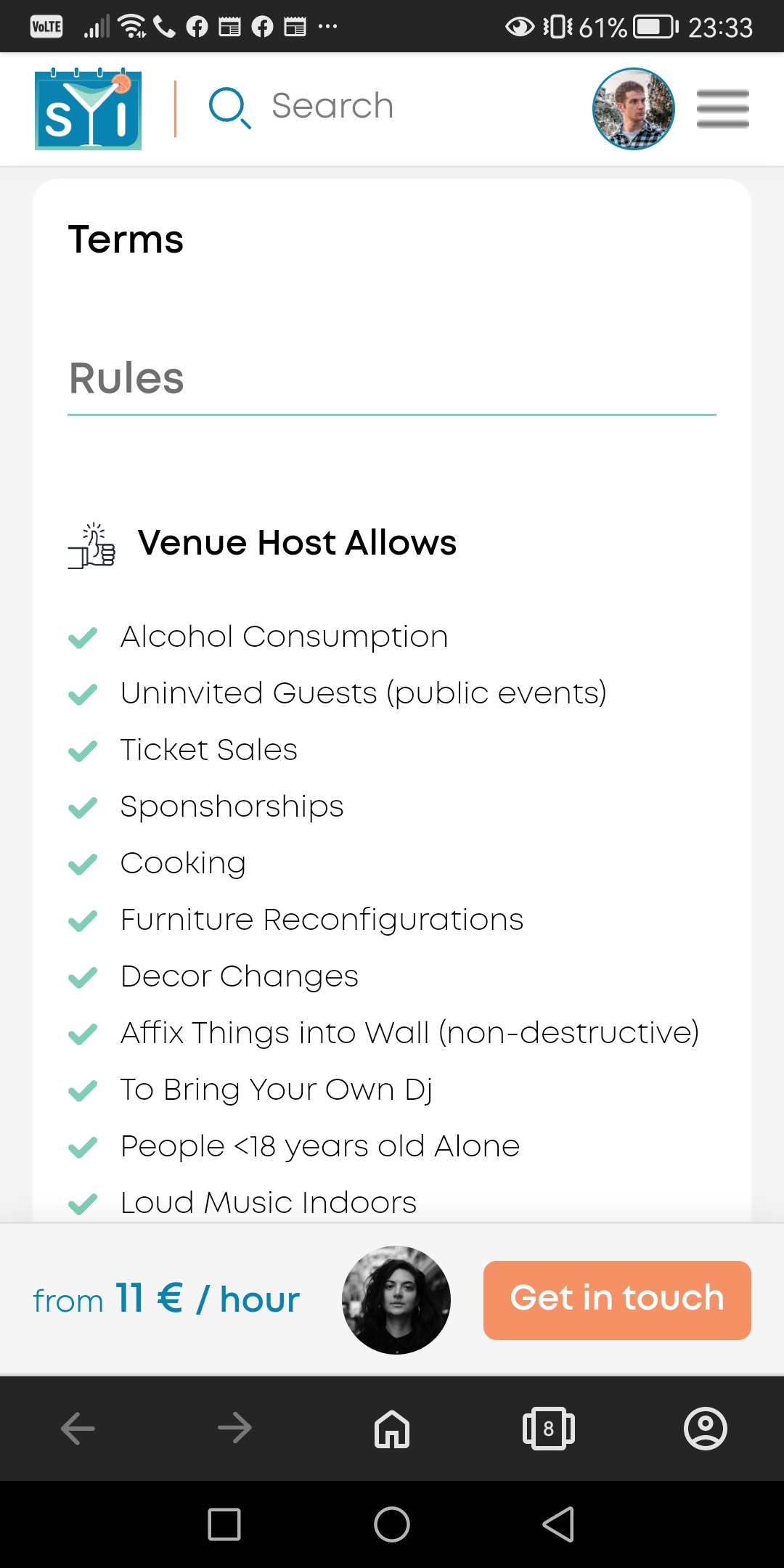Go to the browser home page
This screenshot has width=784, height=1568.
392,1429
